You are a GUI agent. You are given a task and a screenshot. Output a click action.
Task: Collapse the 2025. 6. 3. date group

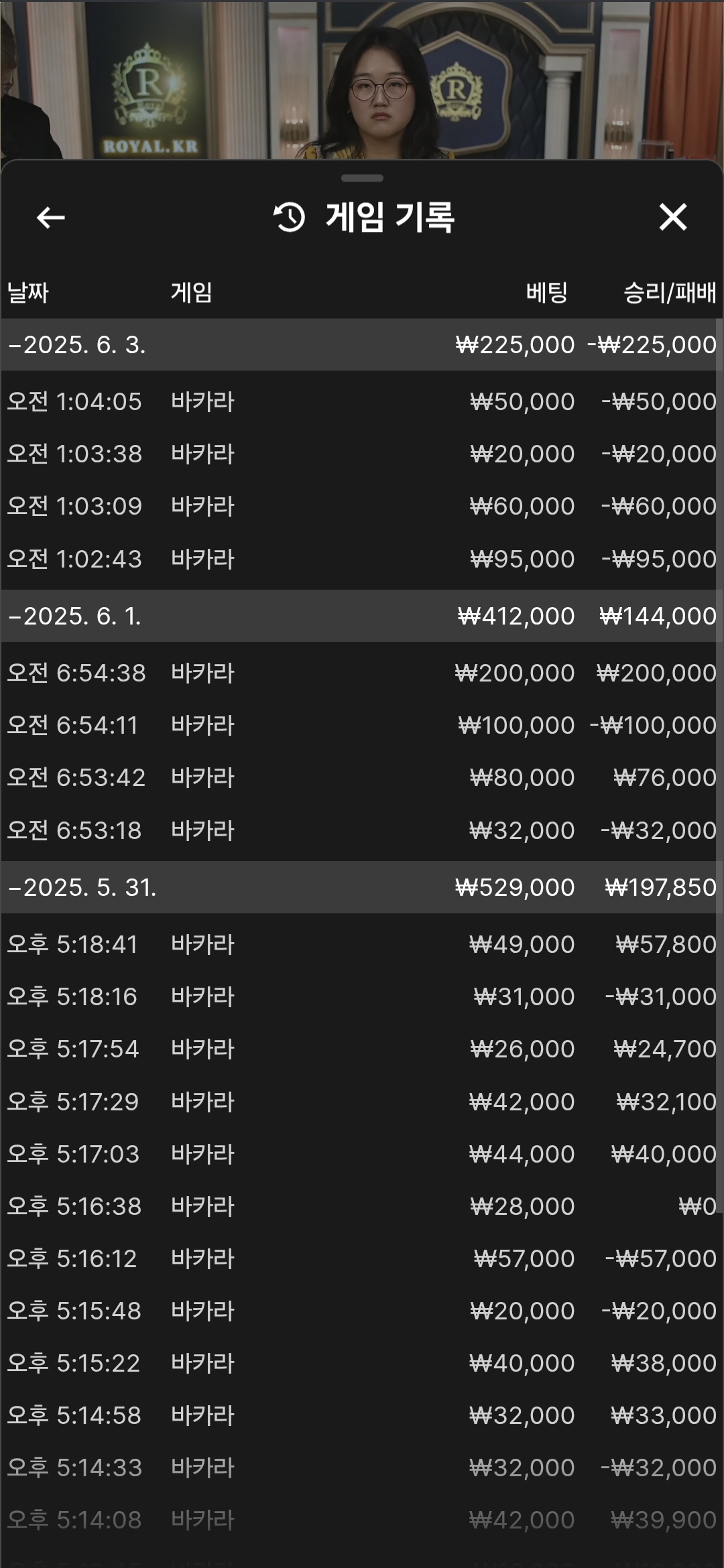point(362,344)
